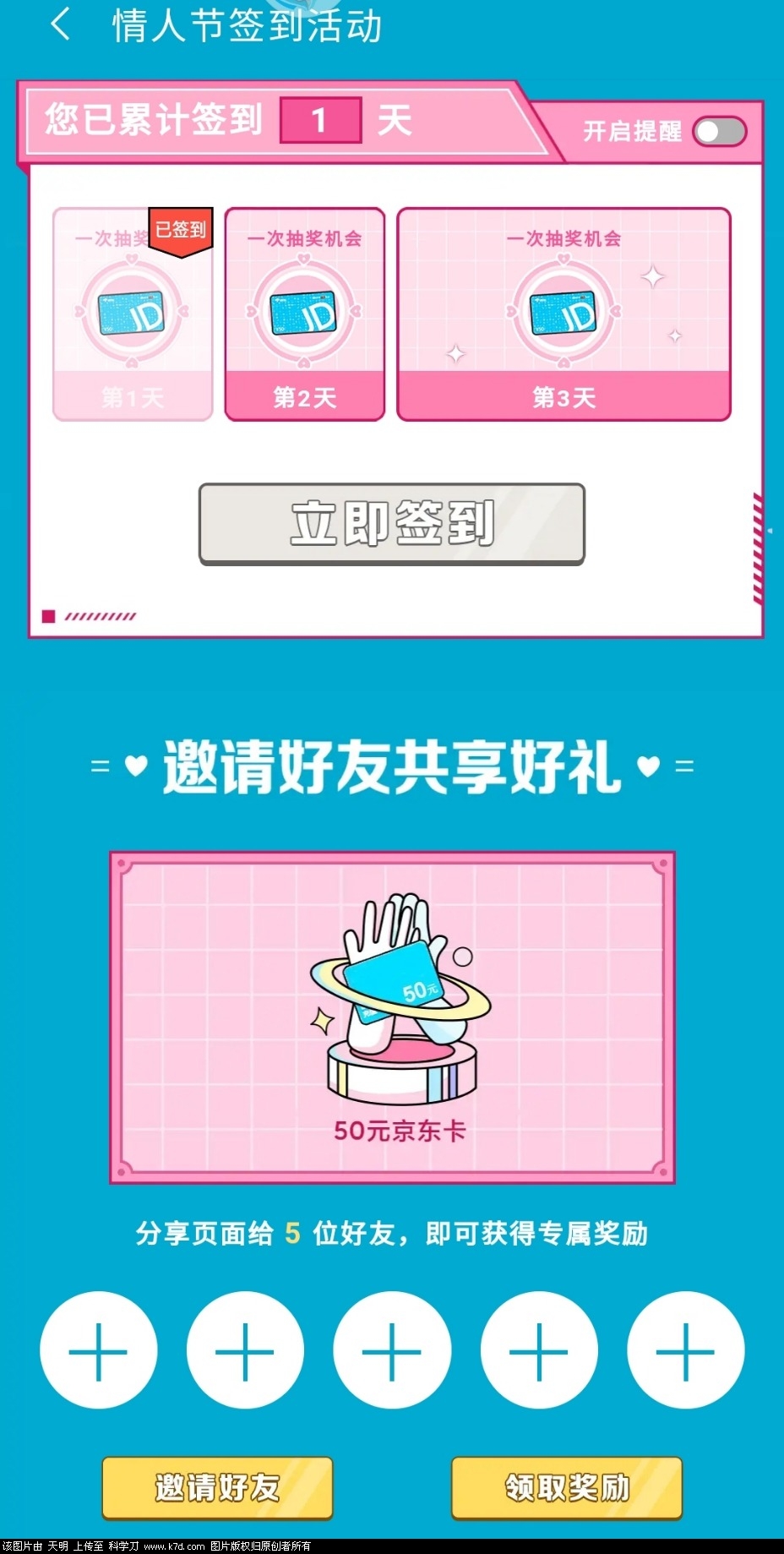The image size is (784, 1554).
Task: Open the 第2天 reward card
Action: [x=304, y=314]
